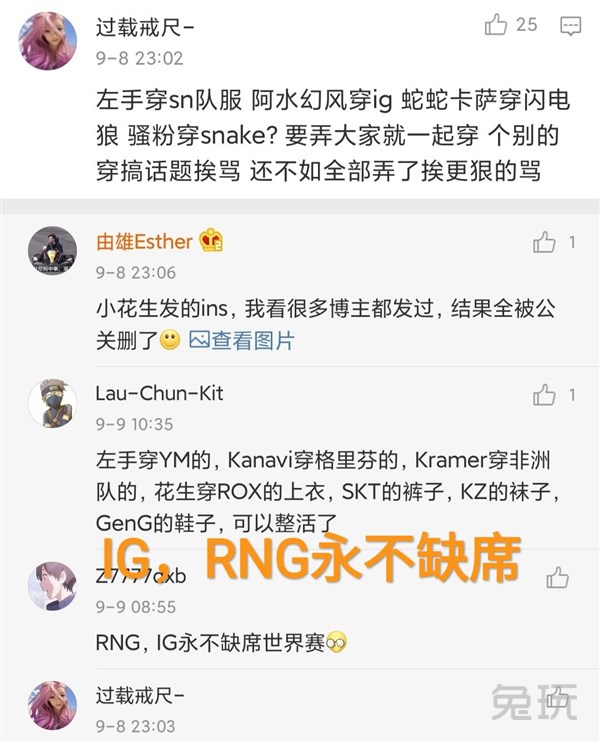The image size is (600, 742).
Task: Like Lau-Chun-Kit's comment
Action: (x=544, y=395)
